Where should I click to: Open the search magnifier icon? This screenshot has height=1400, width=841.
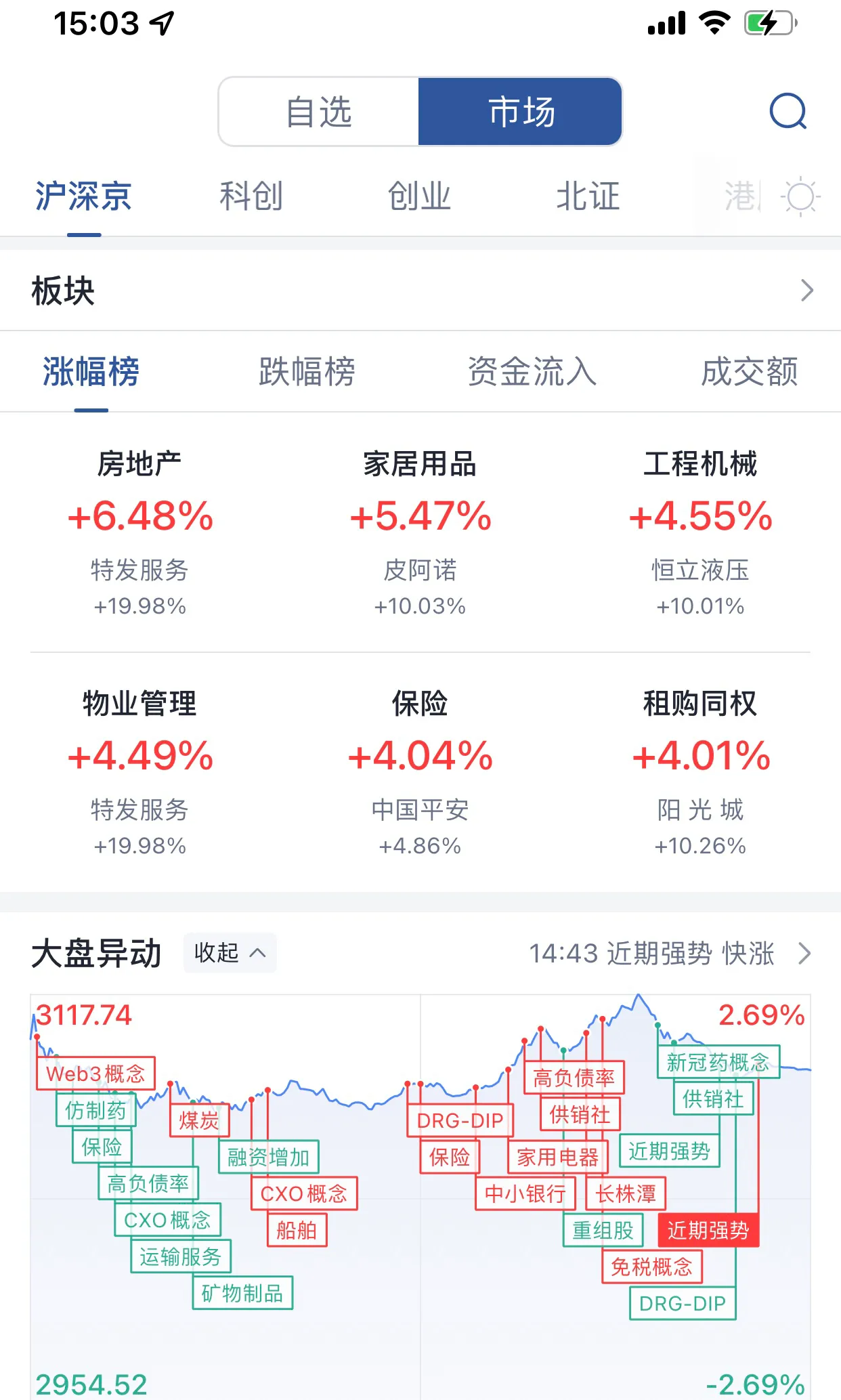coord(788,111)
